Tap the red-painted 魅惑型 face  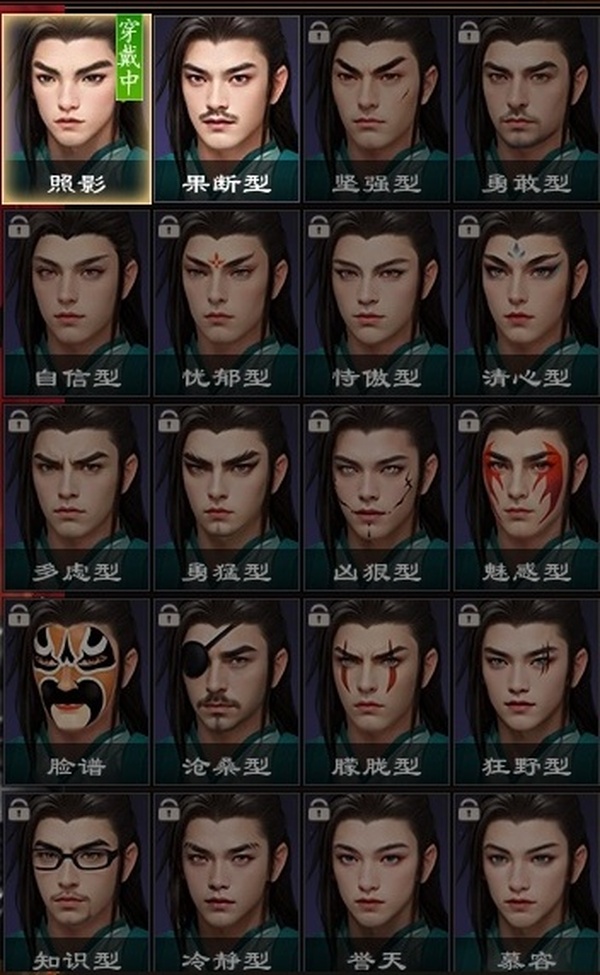pos(527,496)
